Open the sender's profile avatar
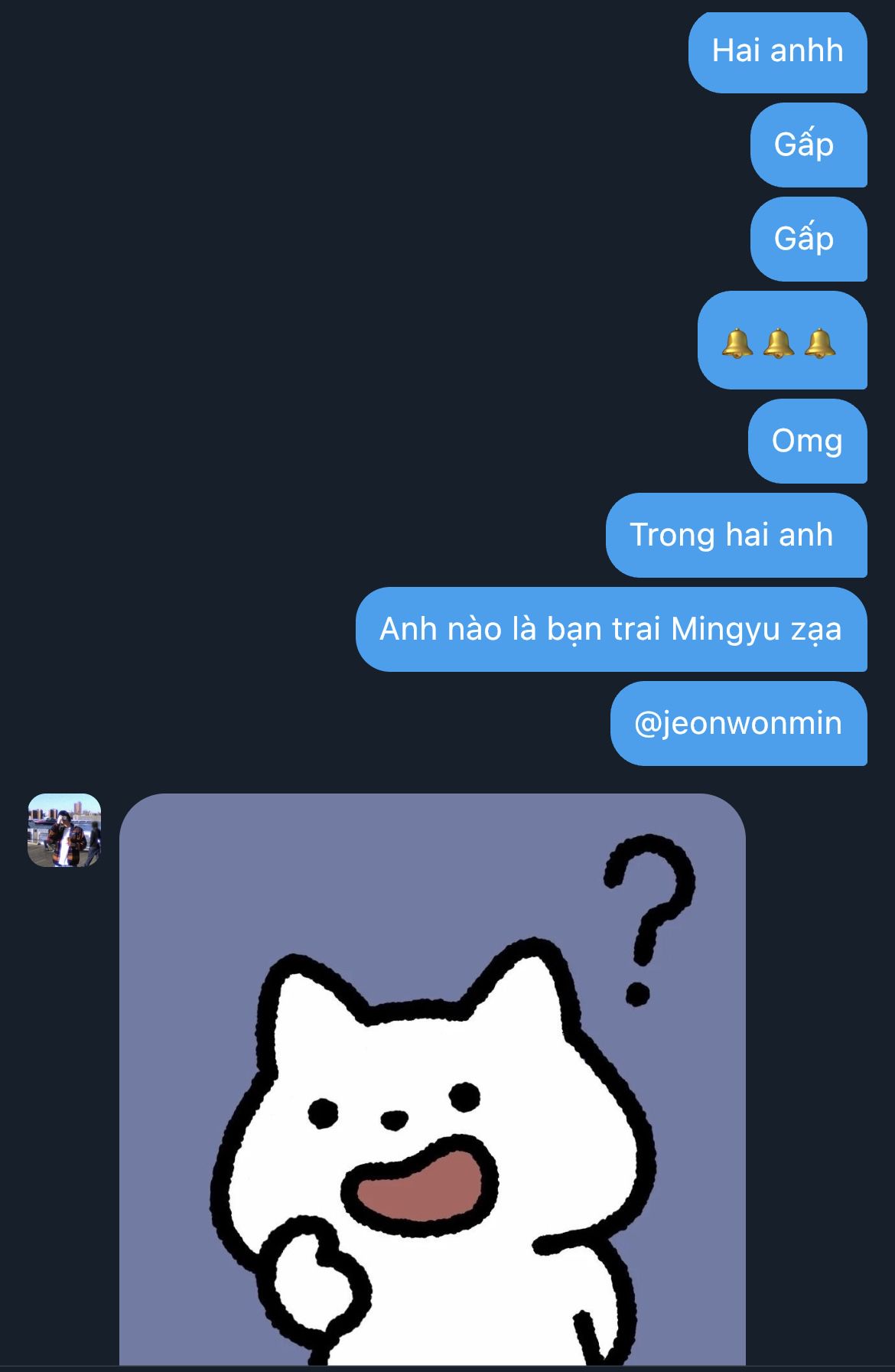895x1372 pixels. coord(64,829)
